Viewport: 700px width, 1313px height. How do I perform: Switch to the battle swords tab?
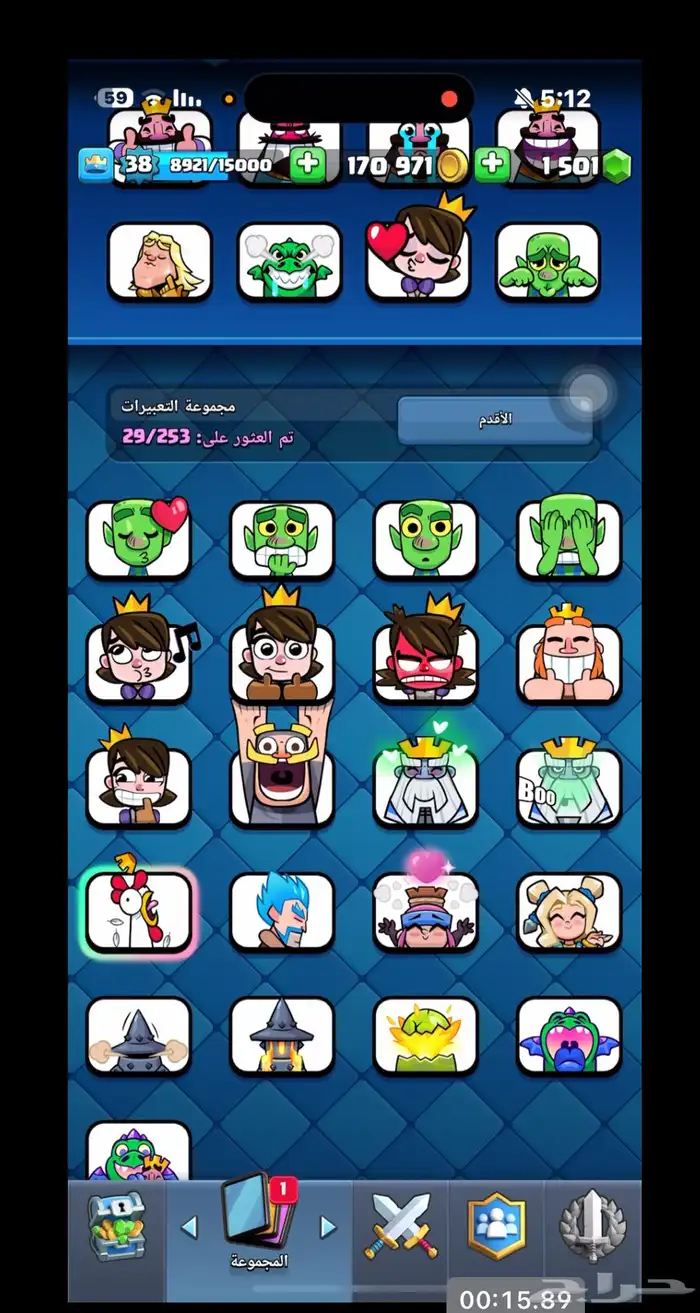[400, 1226]
